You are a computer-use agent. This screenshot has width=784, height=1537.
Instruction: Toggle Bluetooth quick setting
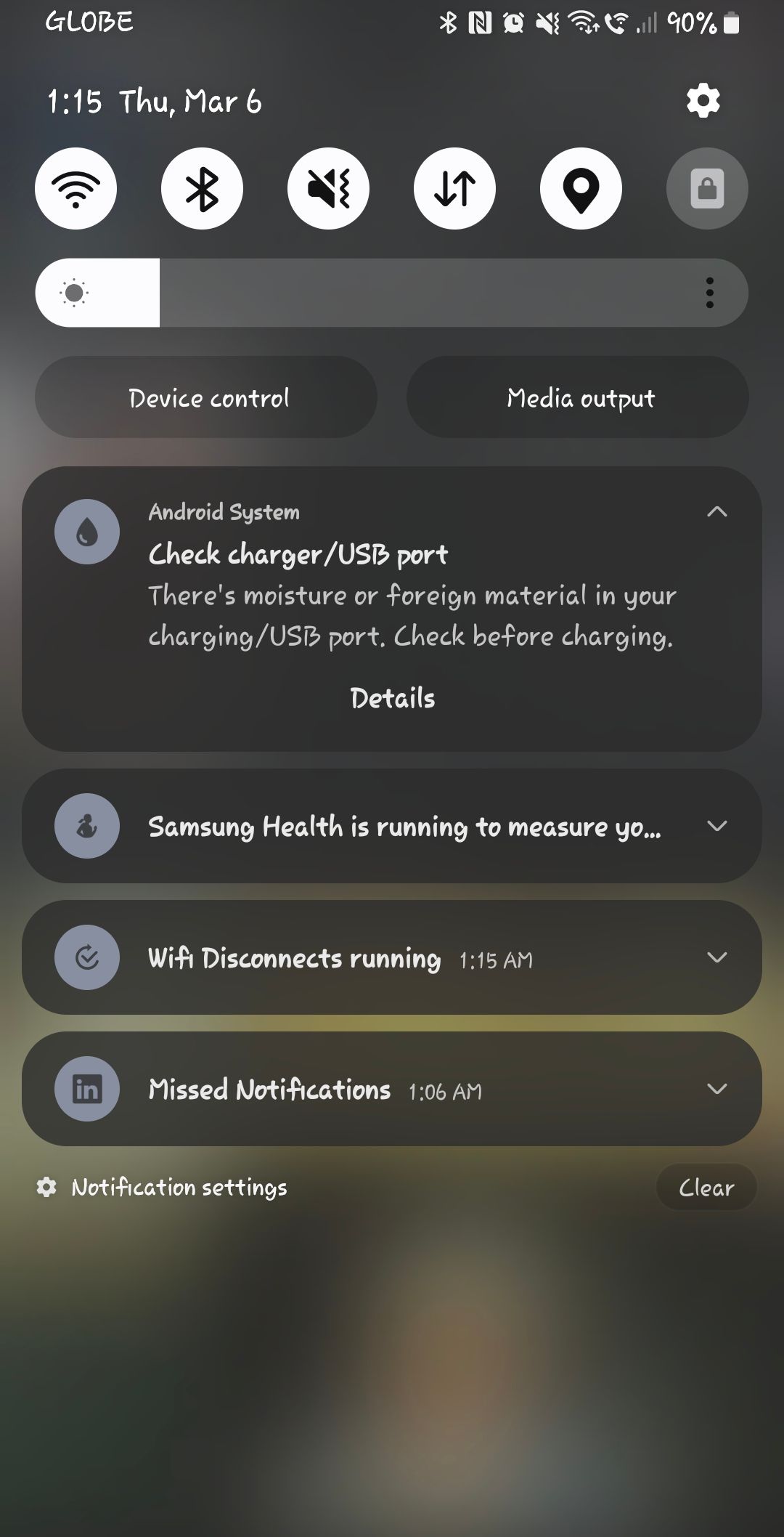(x=202, y=187)
